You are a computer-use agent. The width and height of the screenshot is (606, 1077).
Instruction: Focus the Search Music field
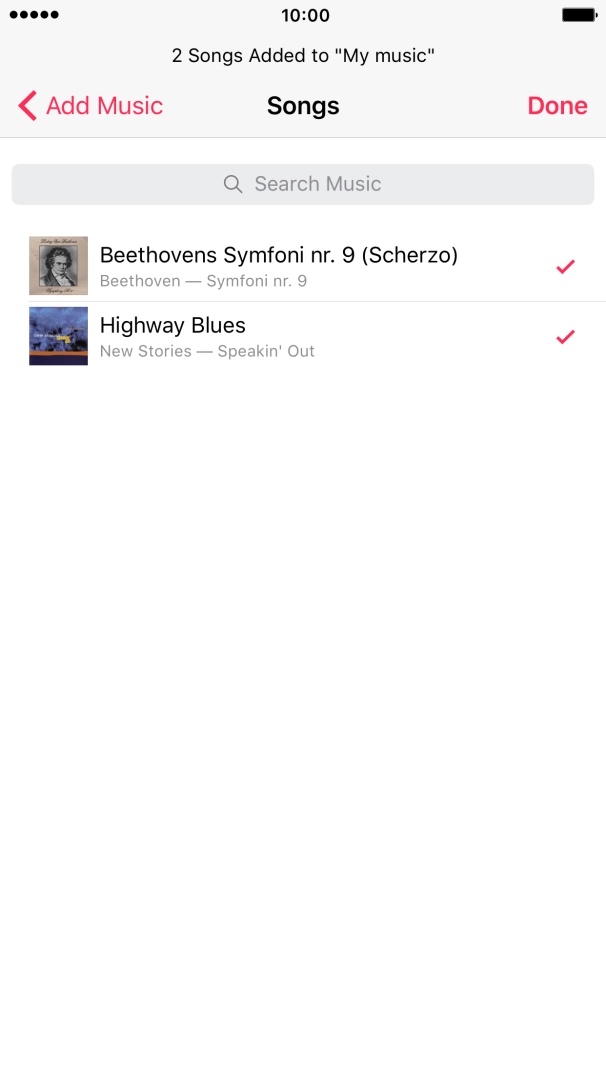point(302,184)
